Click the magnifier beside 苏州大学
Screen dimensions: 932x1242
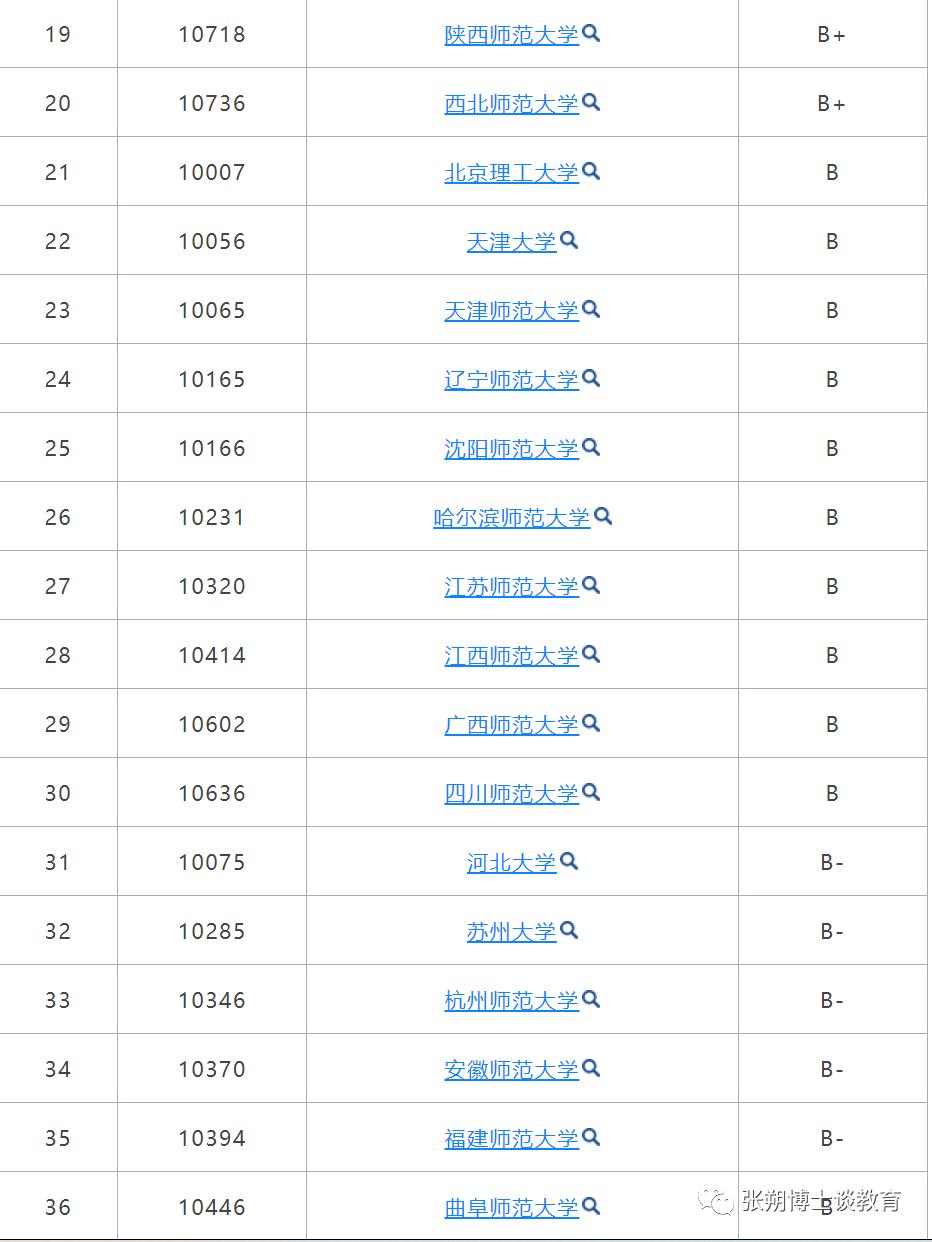[570, 930]
